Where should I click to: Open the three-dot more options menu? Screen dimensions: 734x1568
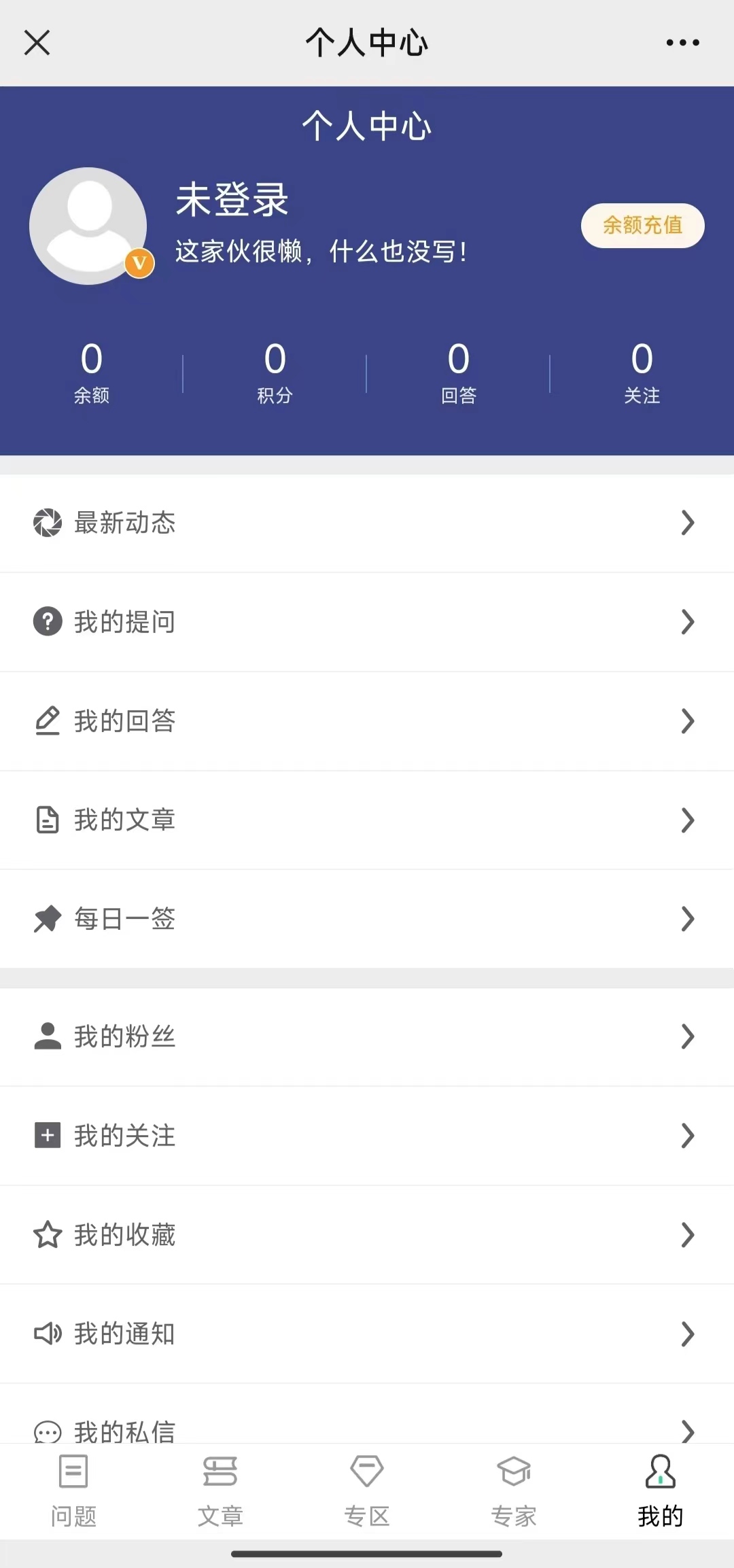tap(682, 42)
